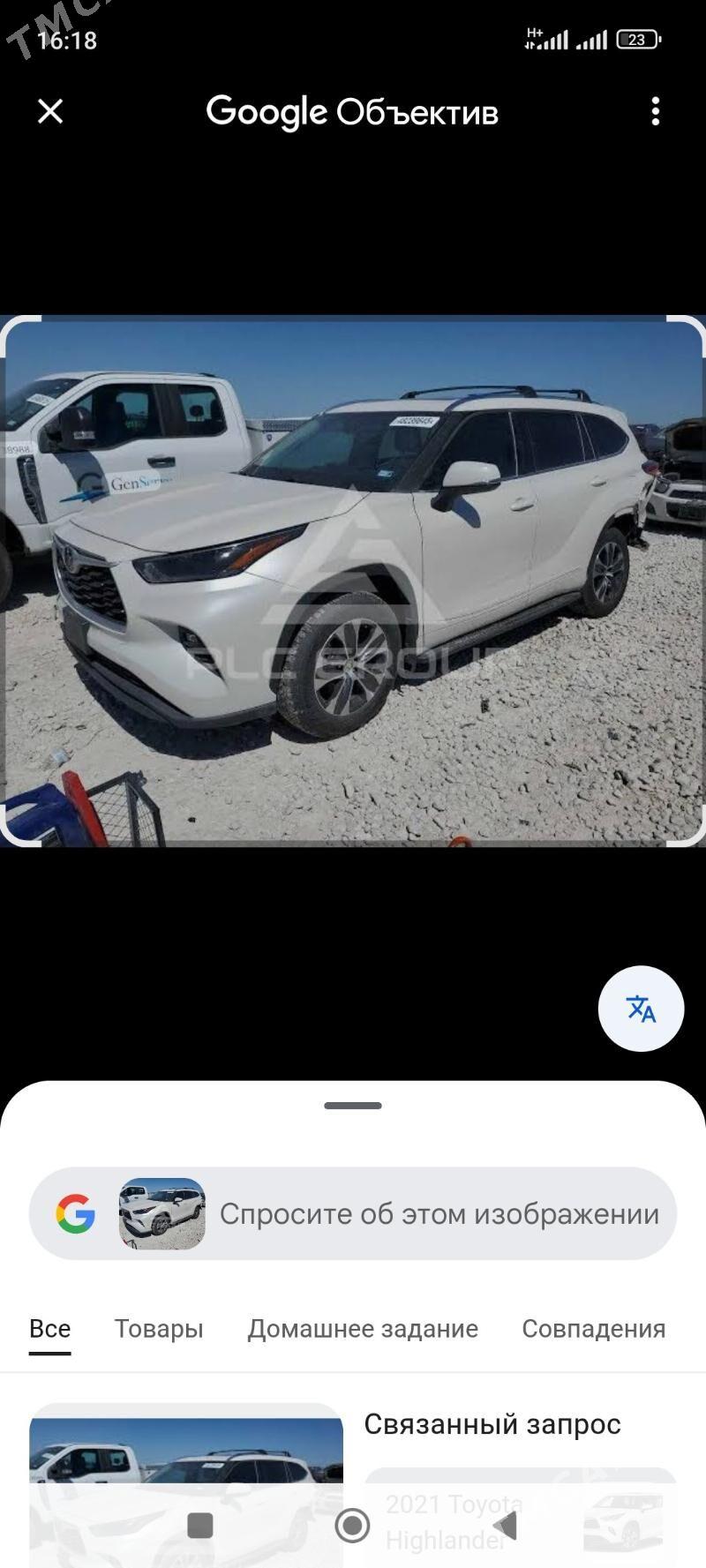The width and height of the screenshot is (706, 1568).
Task: Select the currently active Все tab
Action: tap(50, 1328)
